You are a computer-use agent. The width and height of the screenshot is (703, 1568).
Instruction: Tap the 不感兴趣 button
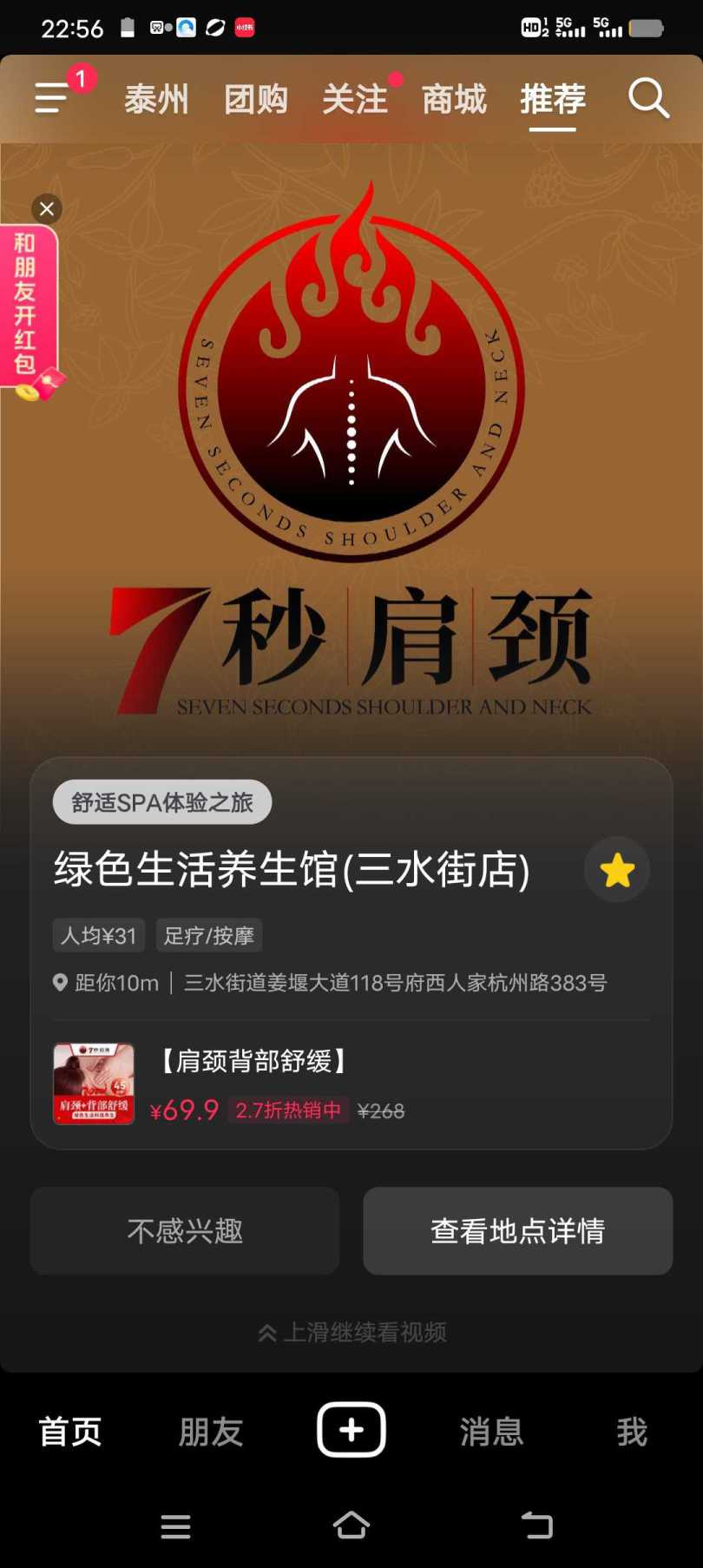(185, 1230)
